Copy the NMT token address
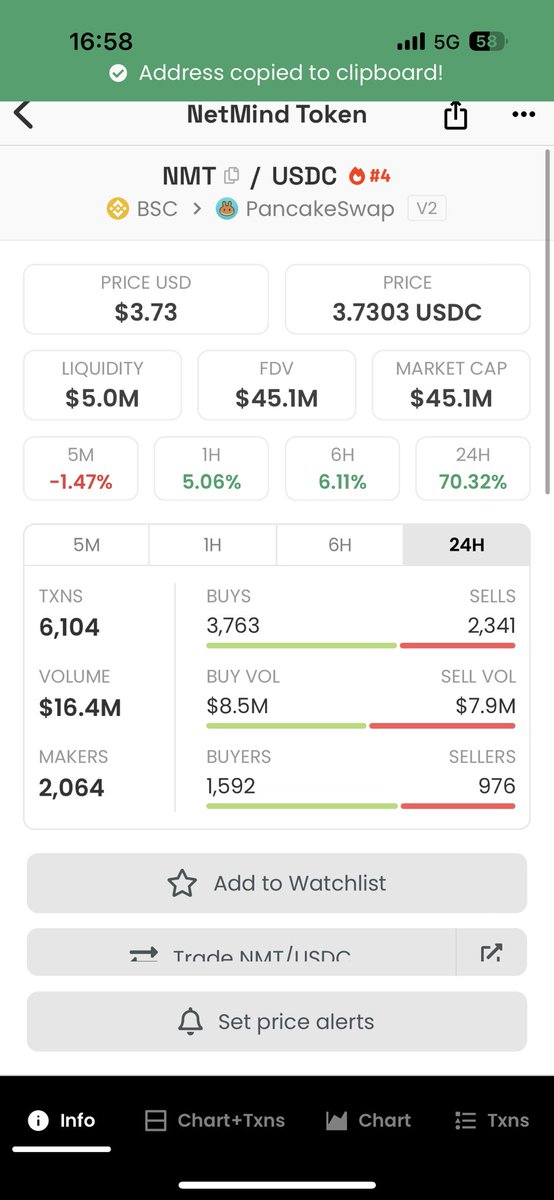 tap(232, 176)
